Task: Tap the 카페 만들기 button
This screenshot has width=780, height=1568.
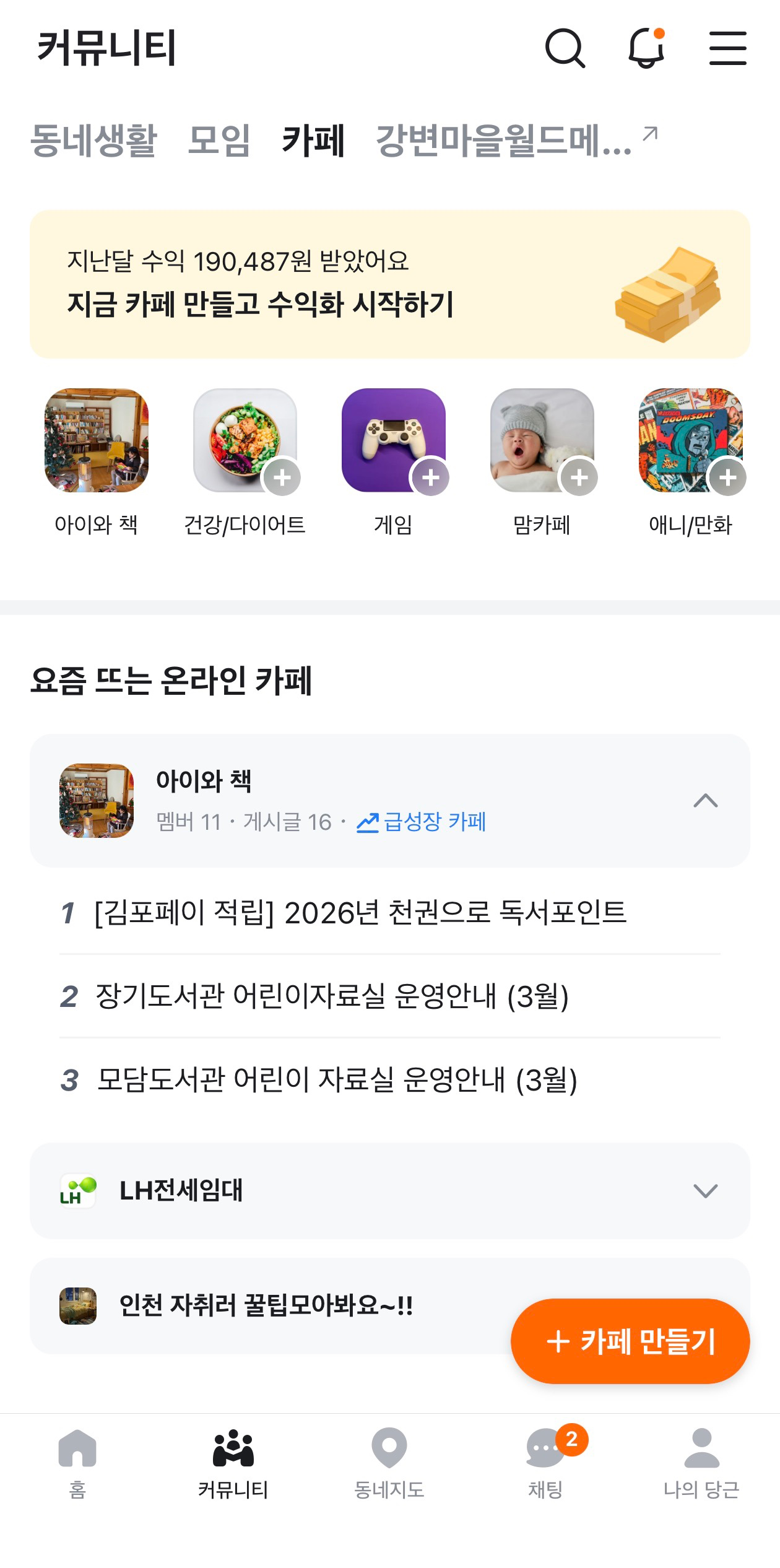Action: 630,1341
